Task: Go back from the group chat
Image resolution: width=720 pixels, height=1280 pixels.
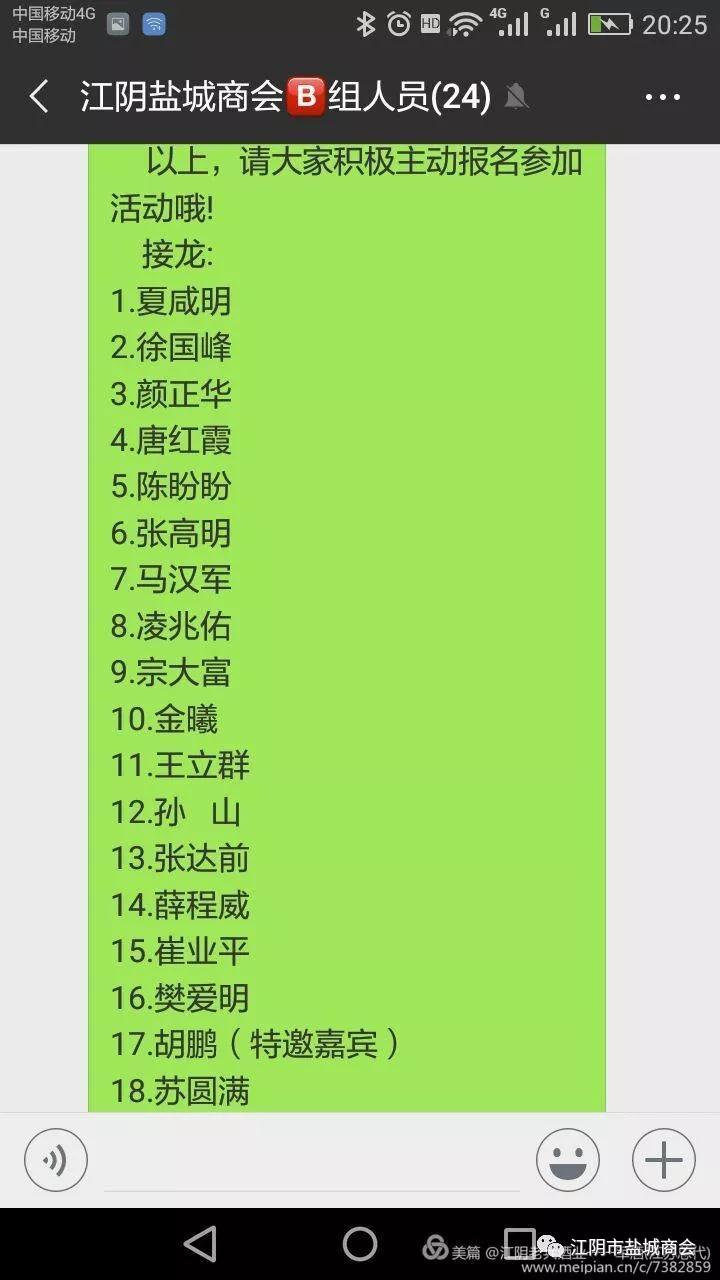Action: click(x=39, y=97)
